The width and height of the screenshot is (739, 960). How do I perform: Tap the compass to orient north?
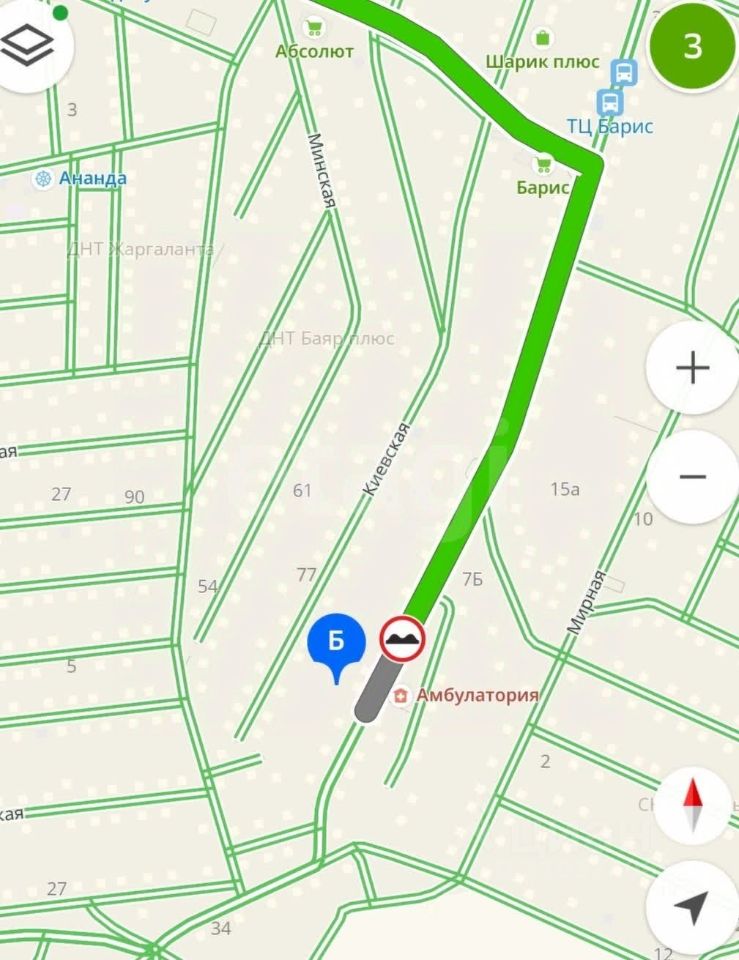pyautogui.click(x=692, y=806)
